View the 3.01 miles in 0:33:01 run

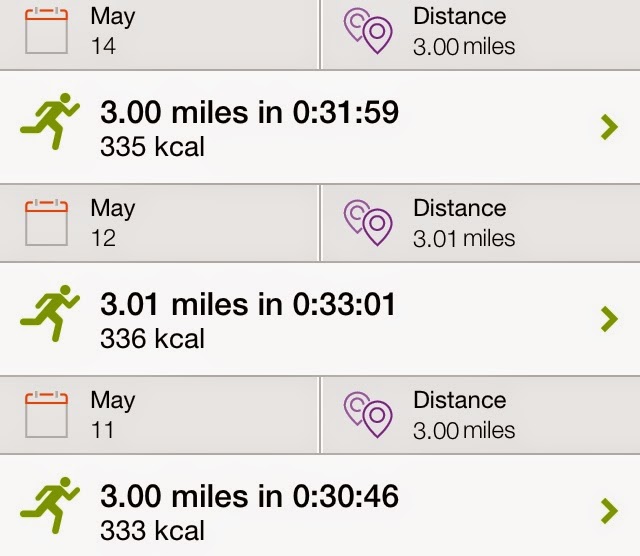(320, 319)
